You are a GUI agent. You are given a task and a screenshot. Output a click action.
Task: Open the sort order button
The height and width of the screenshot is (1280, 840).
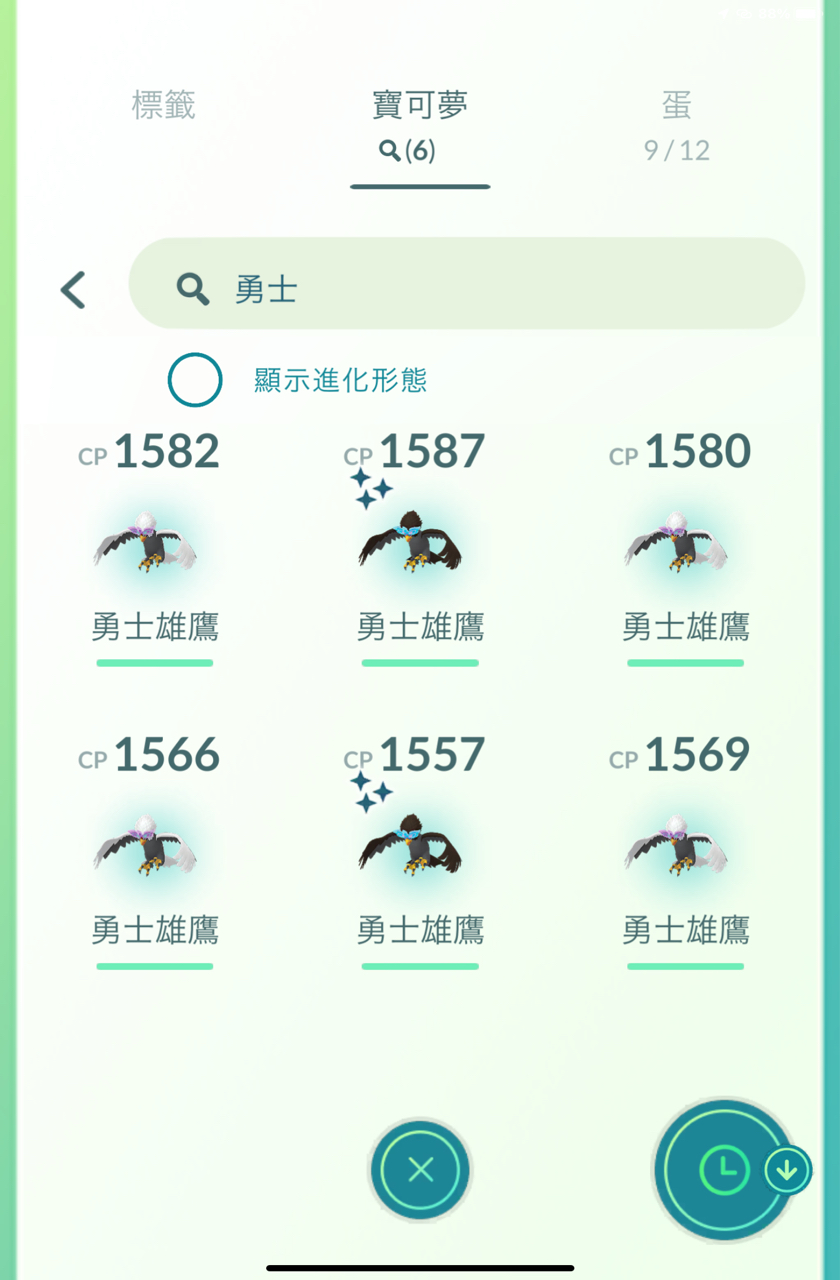(725, 1170)
